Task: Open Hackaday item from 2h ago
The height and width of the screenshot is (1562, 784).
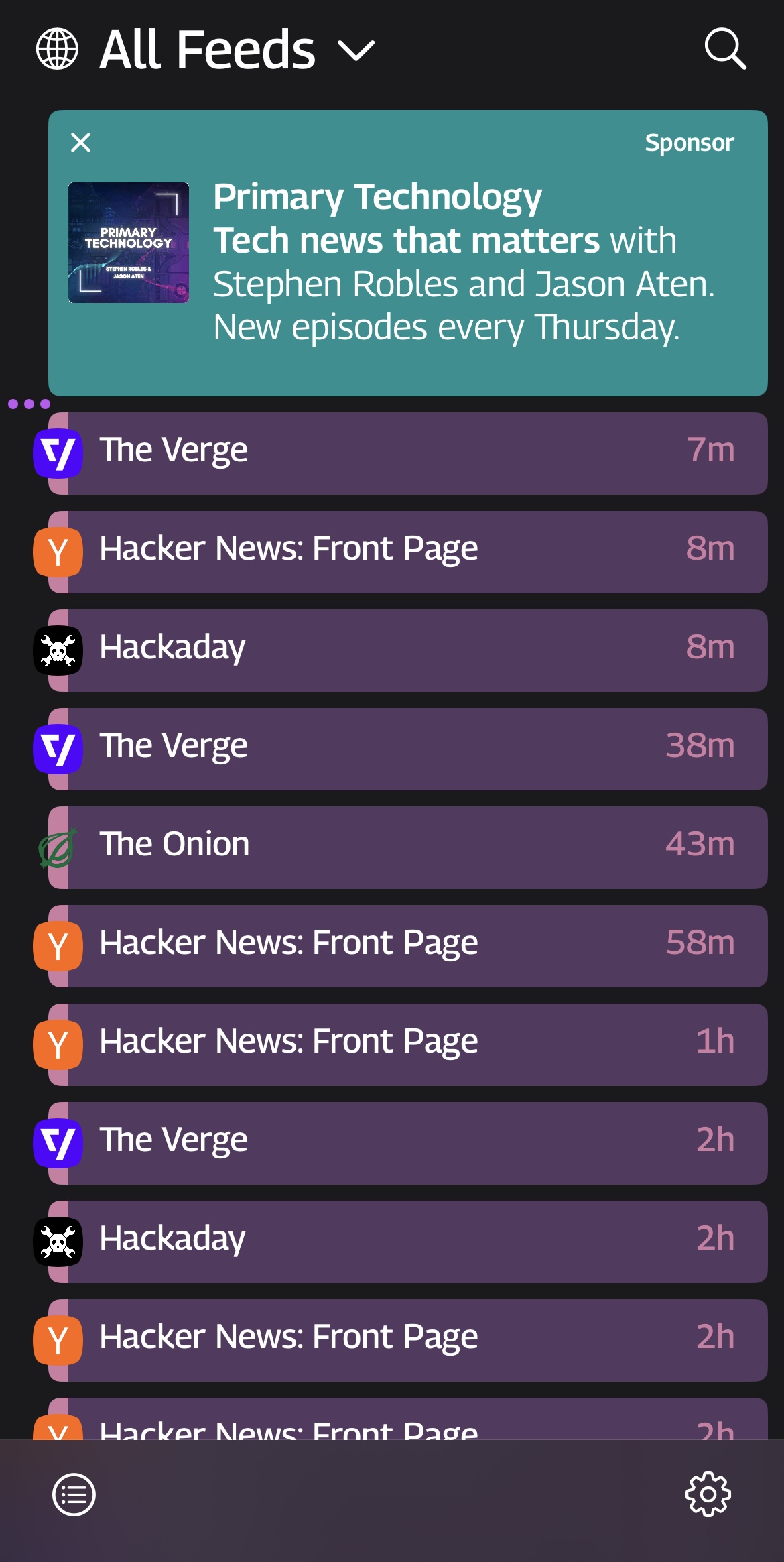Action: pos(407,1242)
